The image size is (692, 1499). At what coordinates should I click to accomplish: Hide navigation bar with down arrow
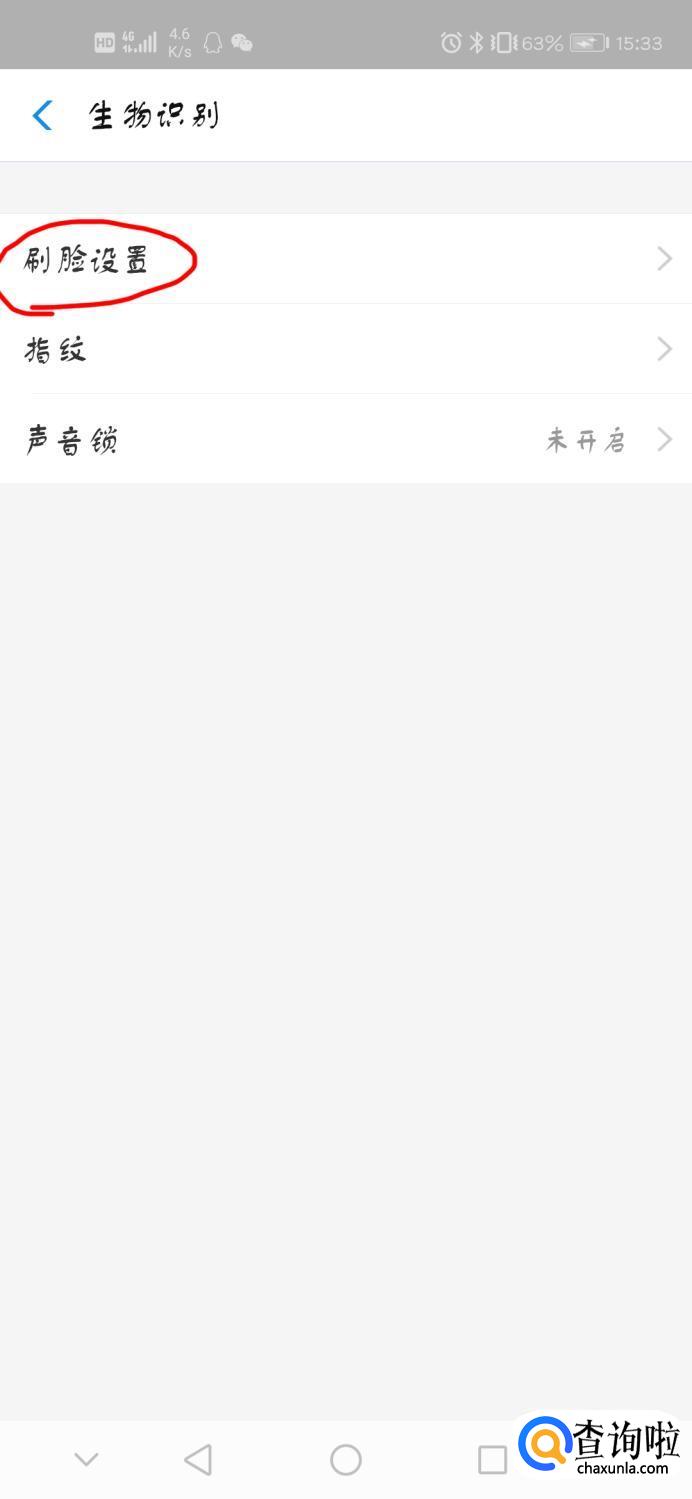click(x=87, y=1459)
